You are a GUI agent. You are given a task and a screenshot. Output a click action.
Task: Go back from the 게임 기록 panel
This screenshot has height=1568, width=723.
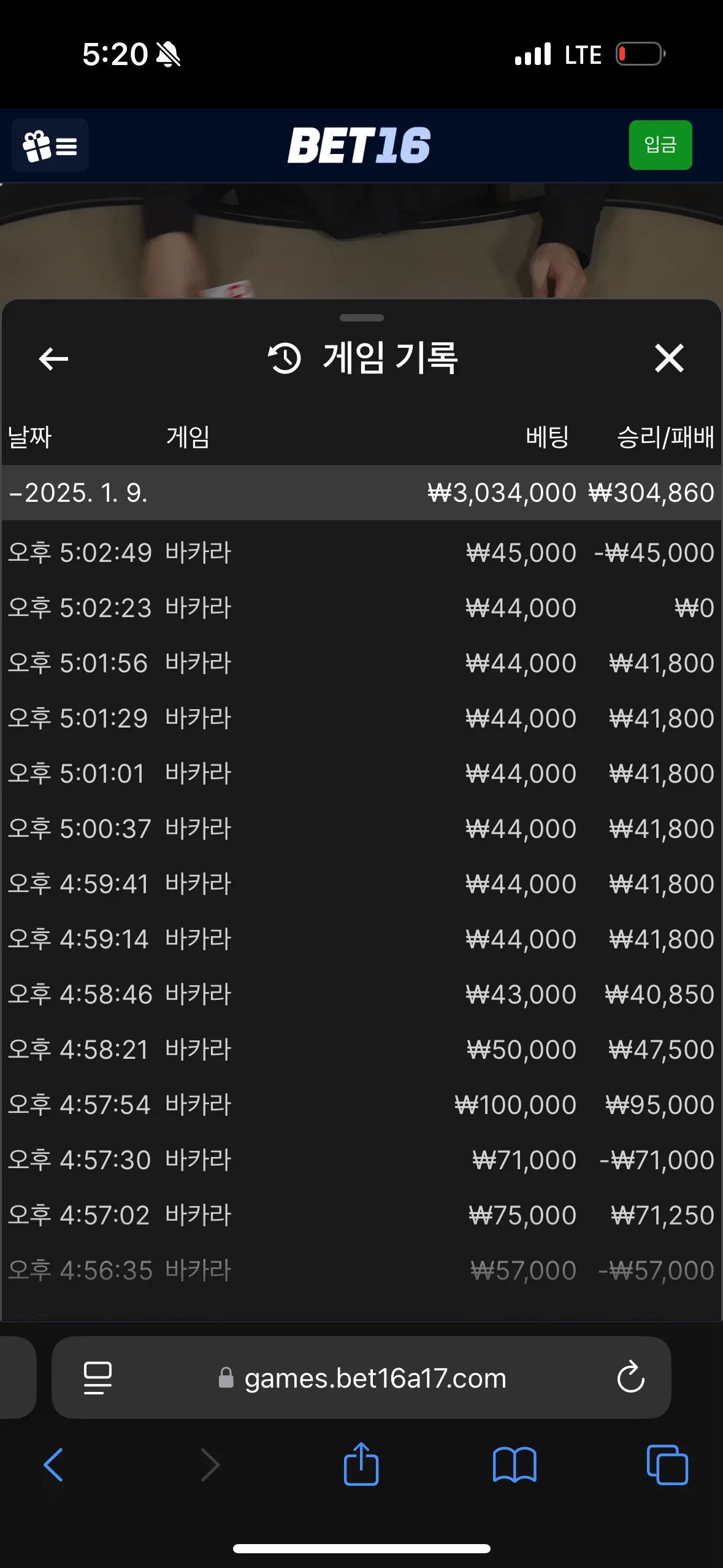[53, 358]
